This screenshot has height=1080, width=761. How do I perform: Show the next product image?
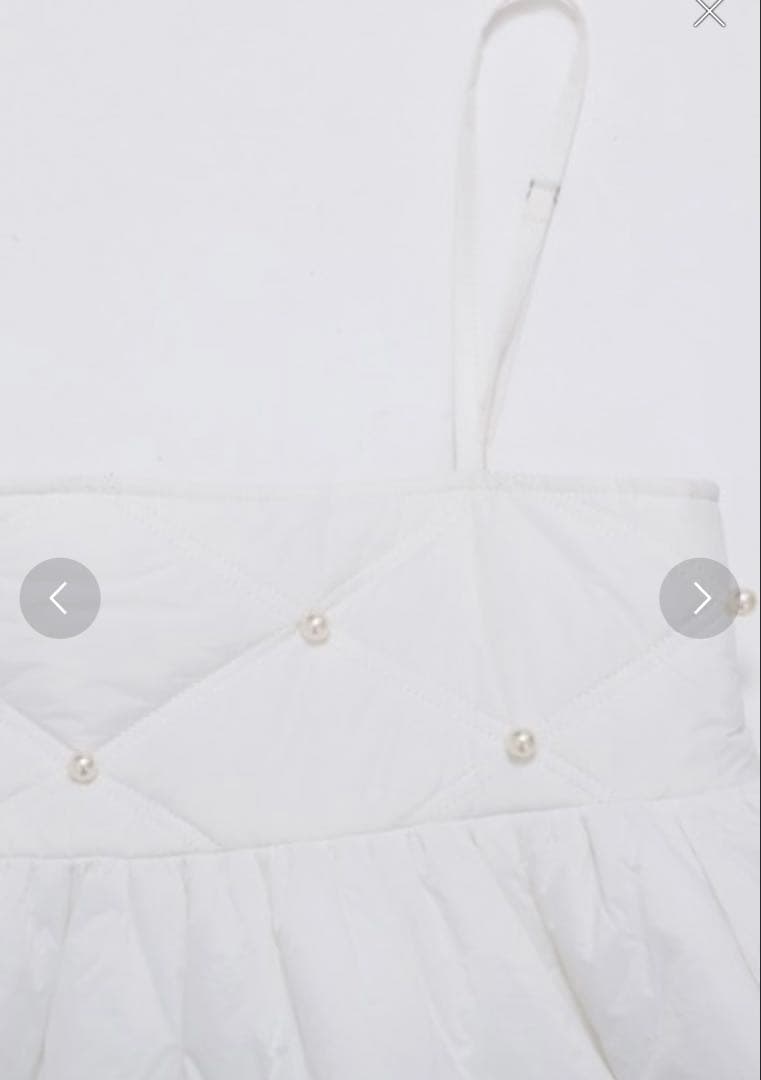click(699, 598)
